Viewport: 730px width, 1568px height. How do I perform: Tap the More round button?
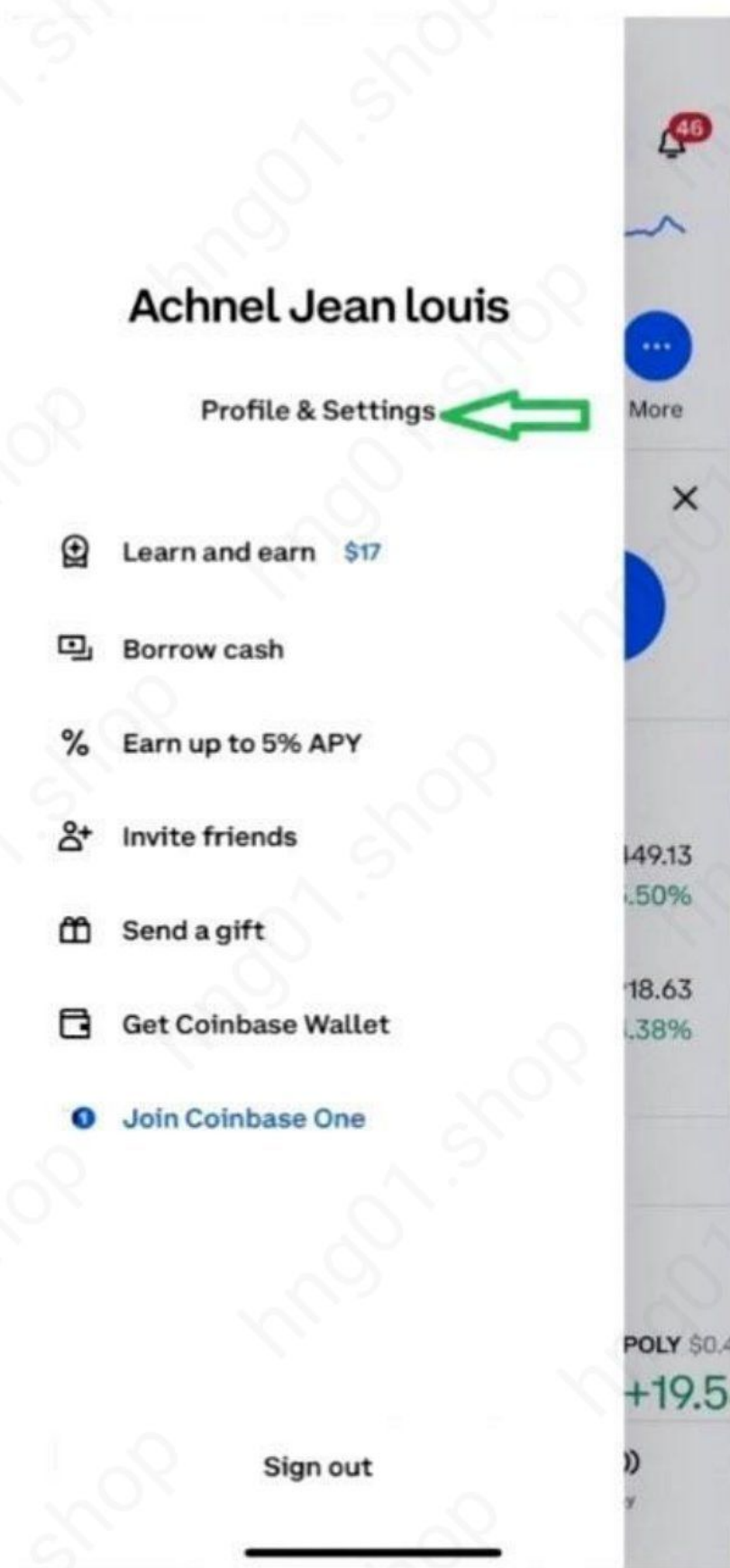point(658,347)
